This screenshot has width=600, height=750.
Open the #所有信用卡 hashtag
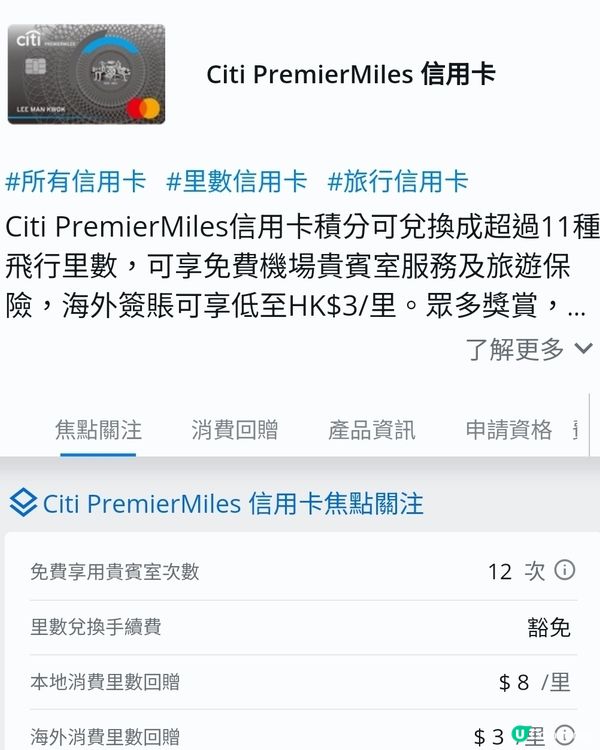pos(76,182)
